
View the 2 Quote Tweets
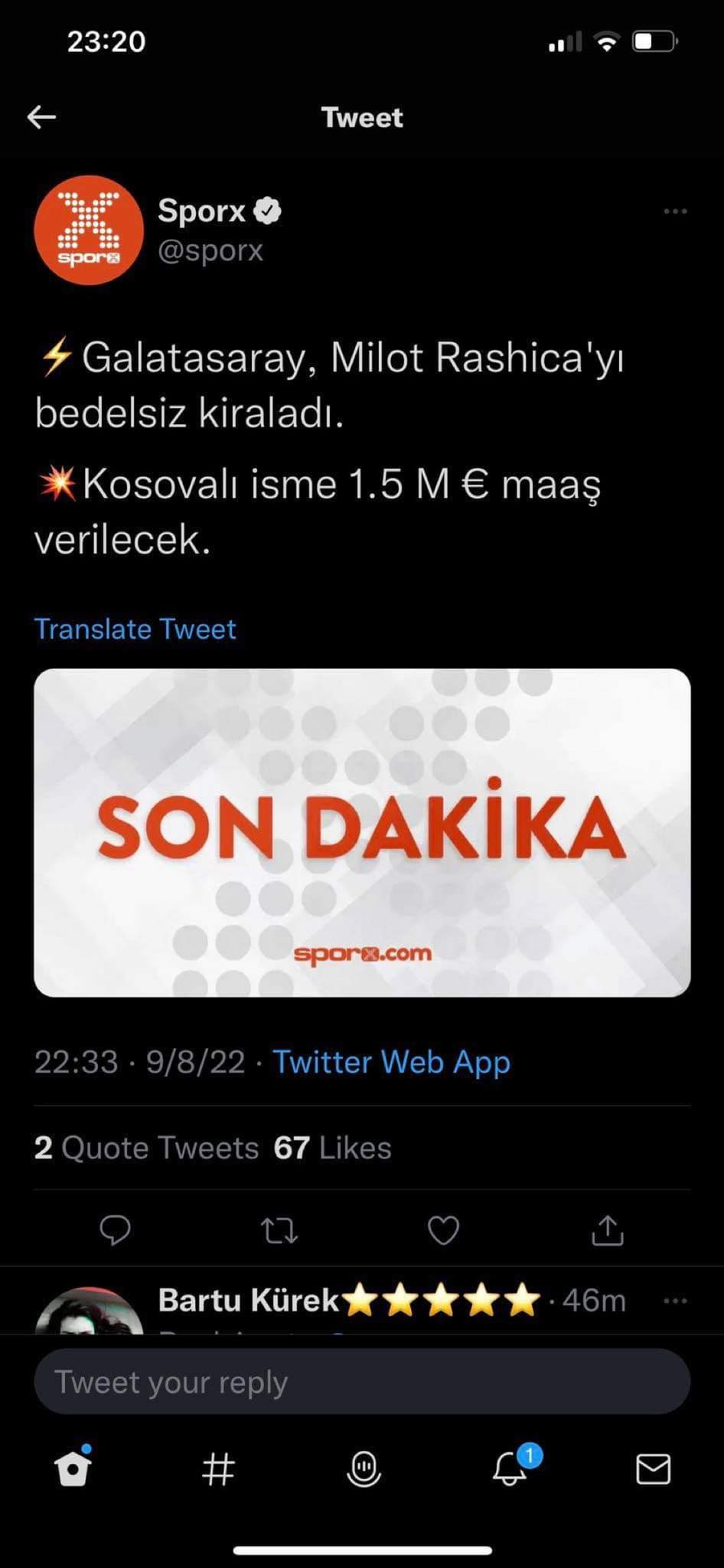click(146, 1148)
